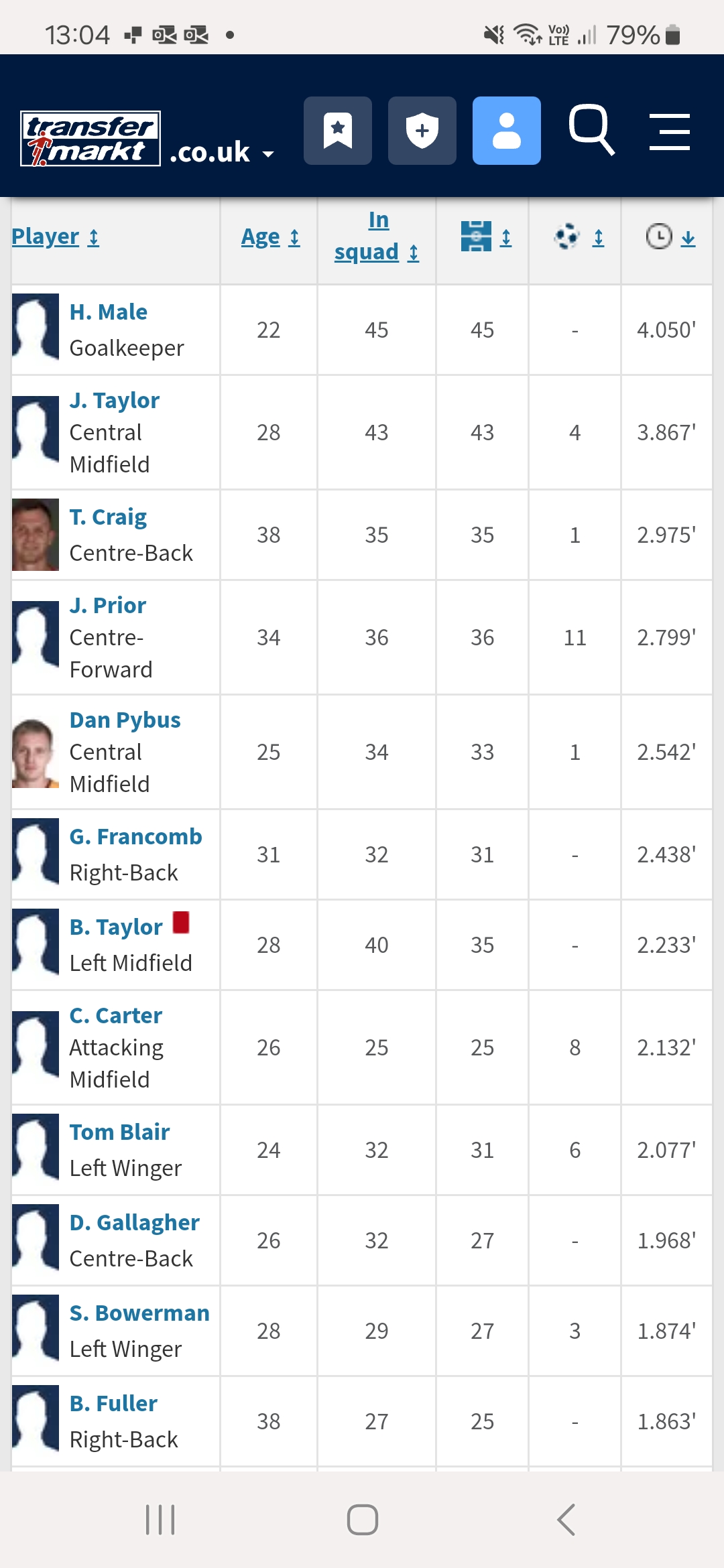Open the hamburger menu
Viewport: 724px width, 1568px height.
coord(670,131)
